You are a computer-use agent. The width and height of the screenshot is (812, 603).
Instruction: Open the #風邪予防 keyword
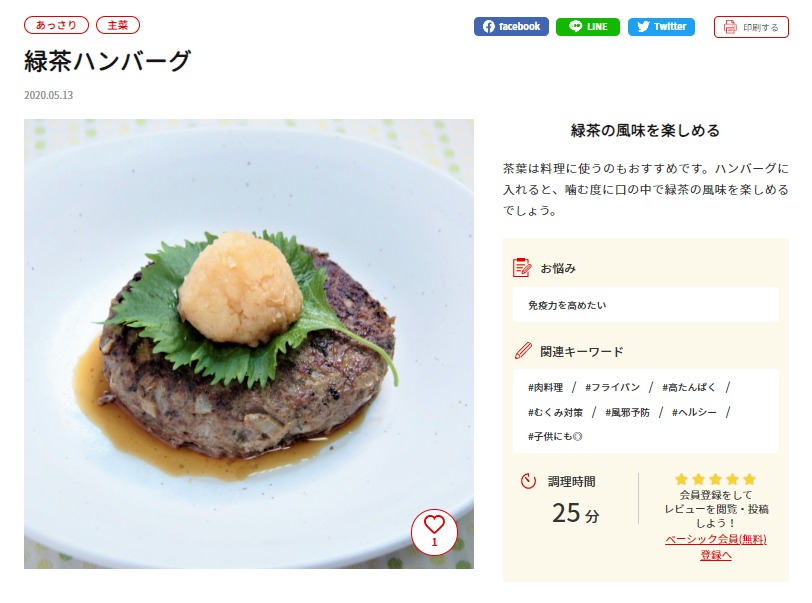pos(629,412)
